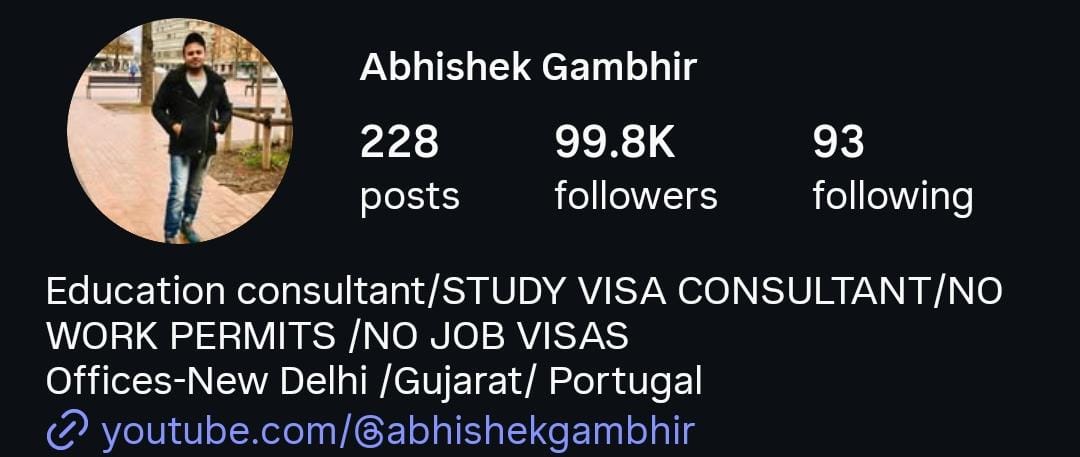View the 99.8K followers list
Viewport: 1080px width, 457px height.
pos(635,168)
